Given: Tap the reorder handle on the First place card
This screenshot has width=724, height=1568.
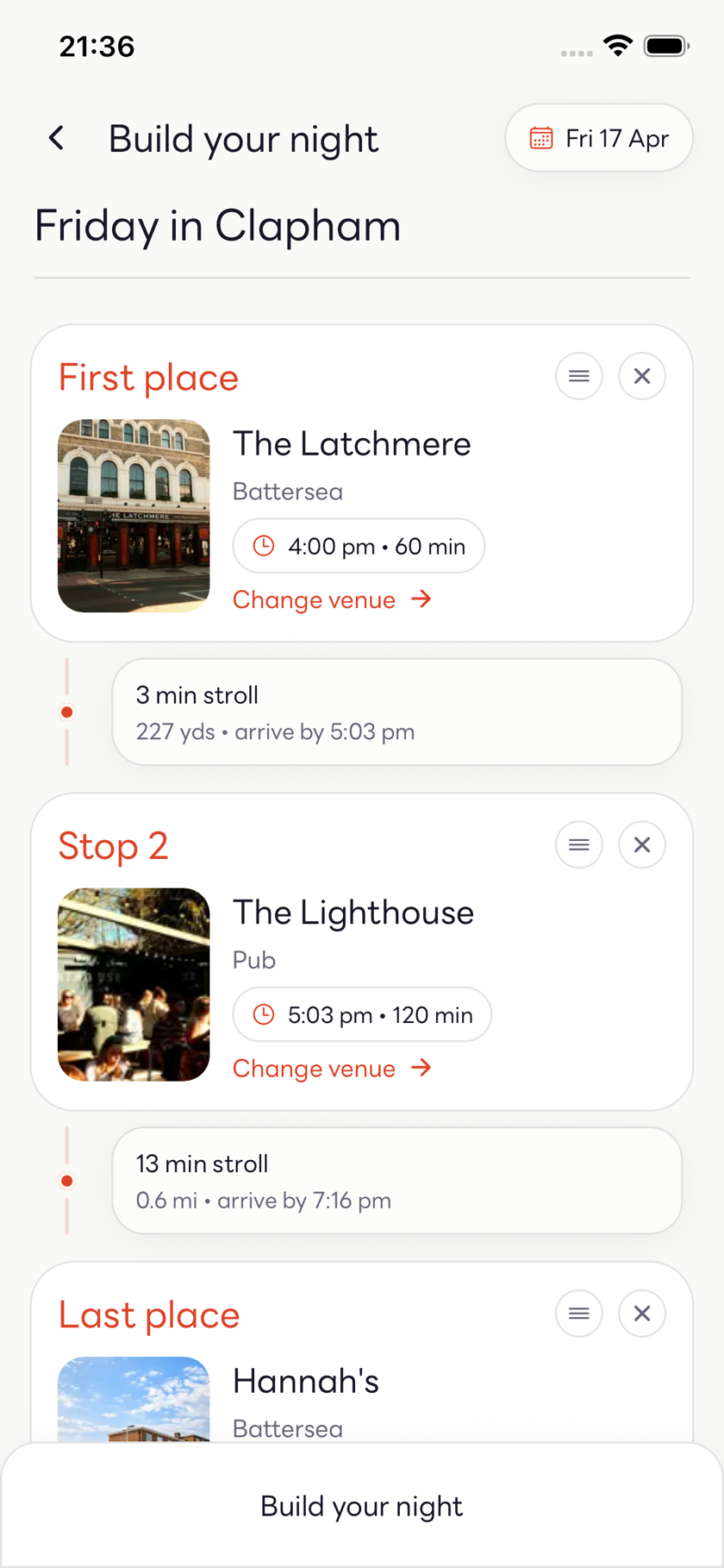Looking at the screenshot, I should 578,376.
